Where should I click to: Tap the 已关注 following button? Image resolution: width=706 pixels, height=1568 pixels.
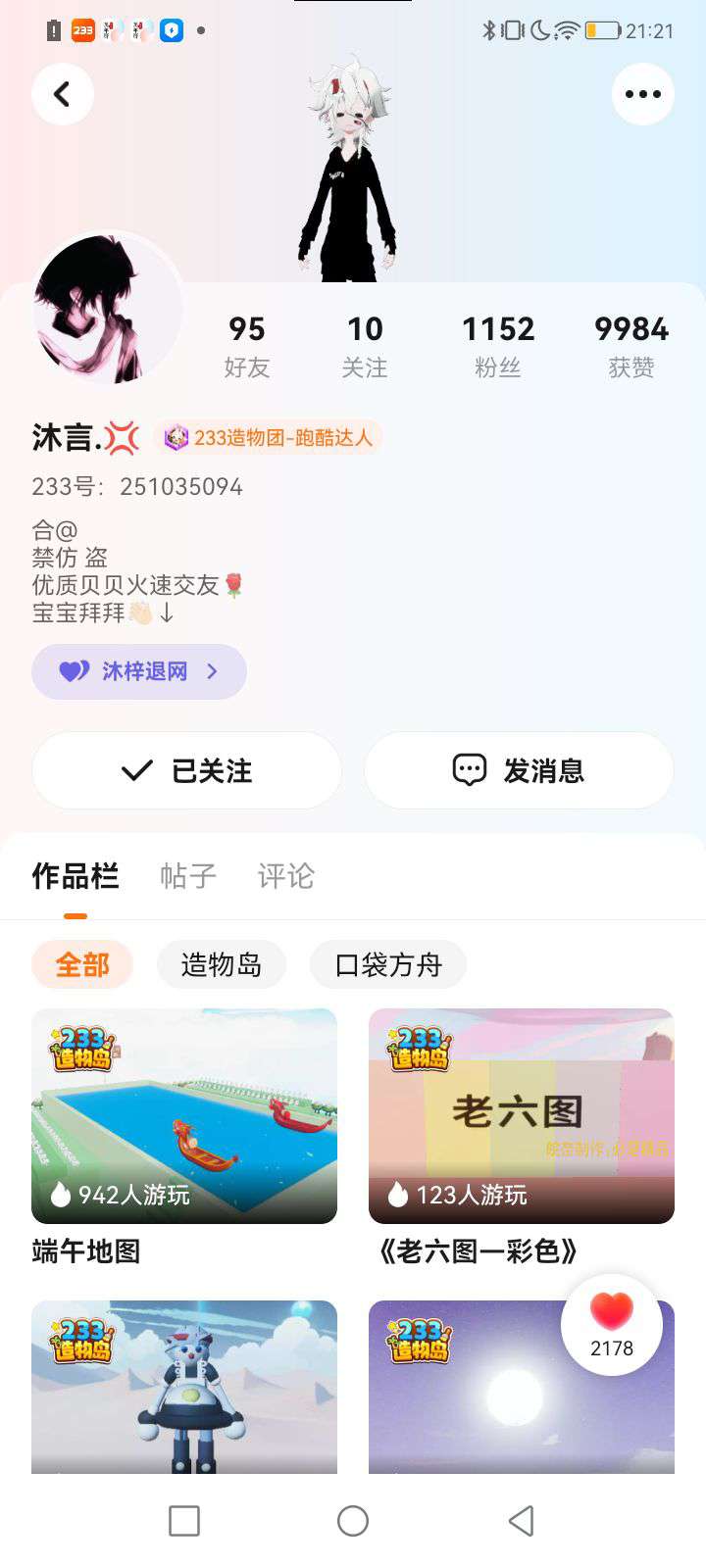click(x=186, y=770)
